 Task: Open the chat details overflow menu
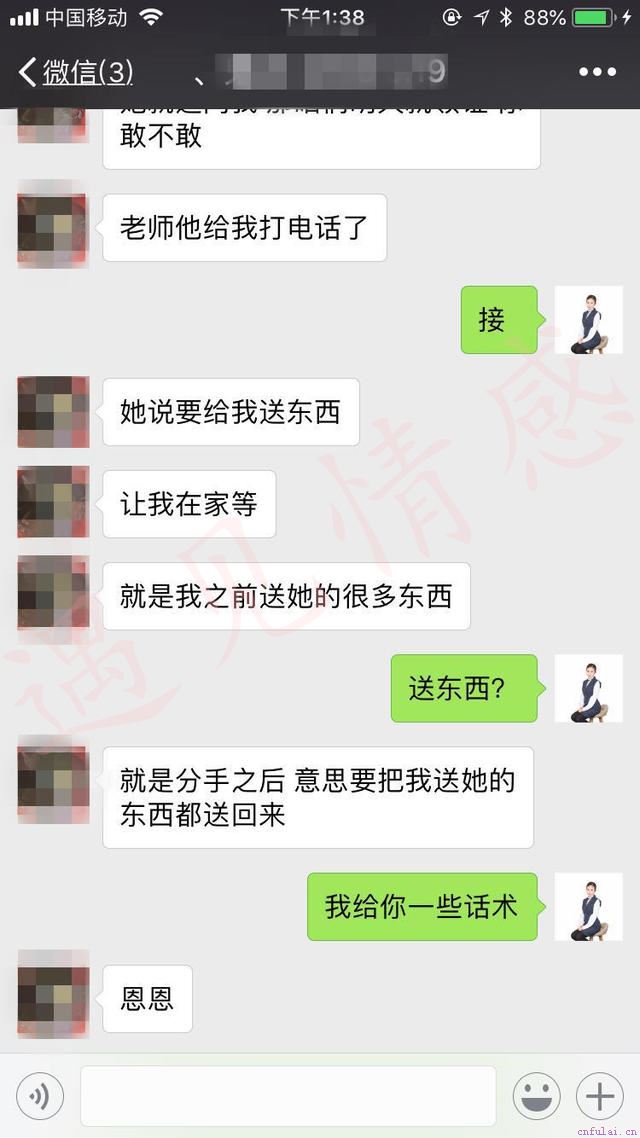(597, 72)
